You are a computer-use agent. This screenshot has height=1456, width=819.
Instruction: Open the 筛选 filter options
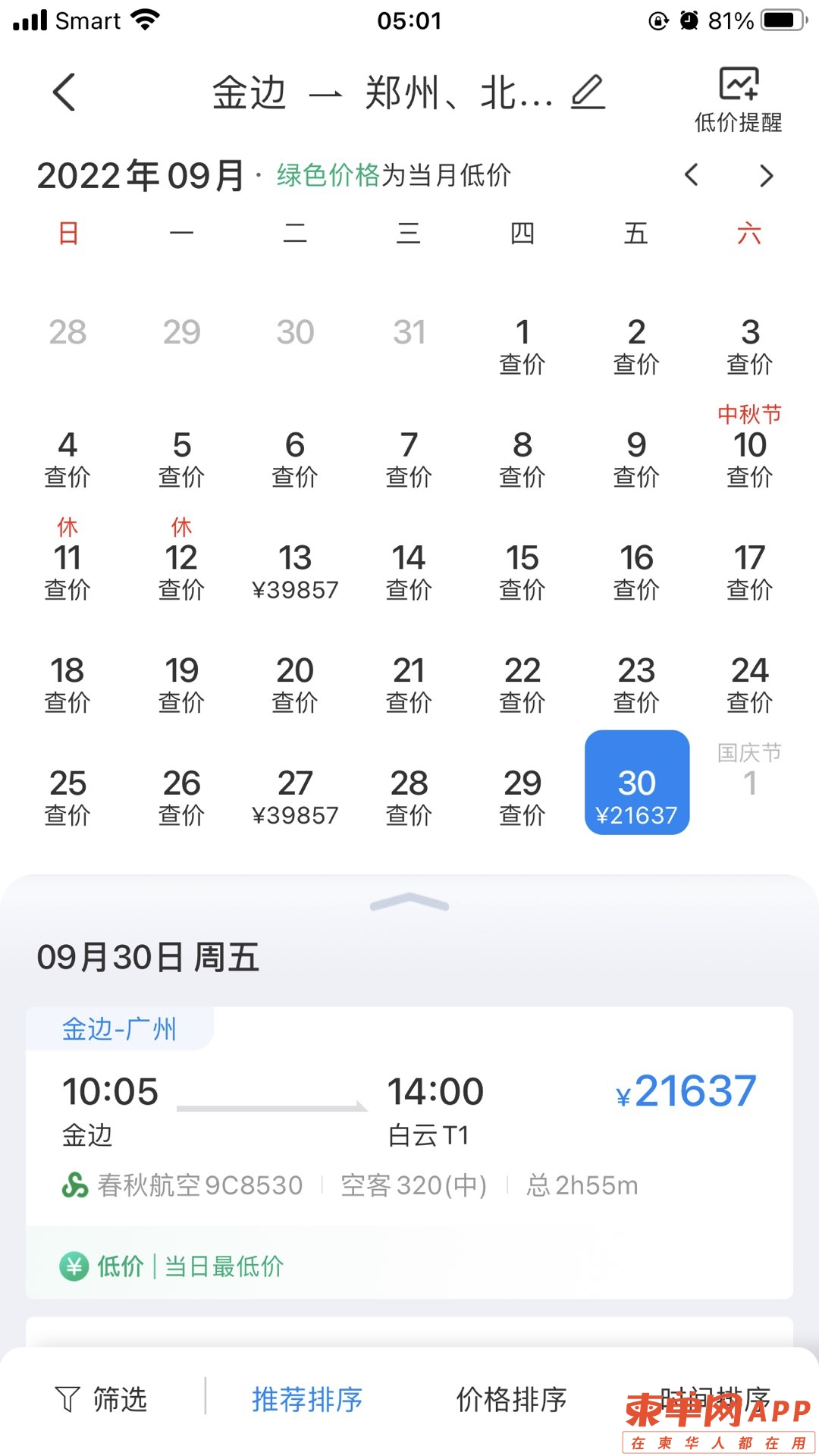[x=102, y=1399]
